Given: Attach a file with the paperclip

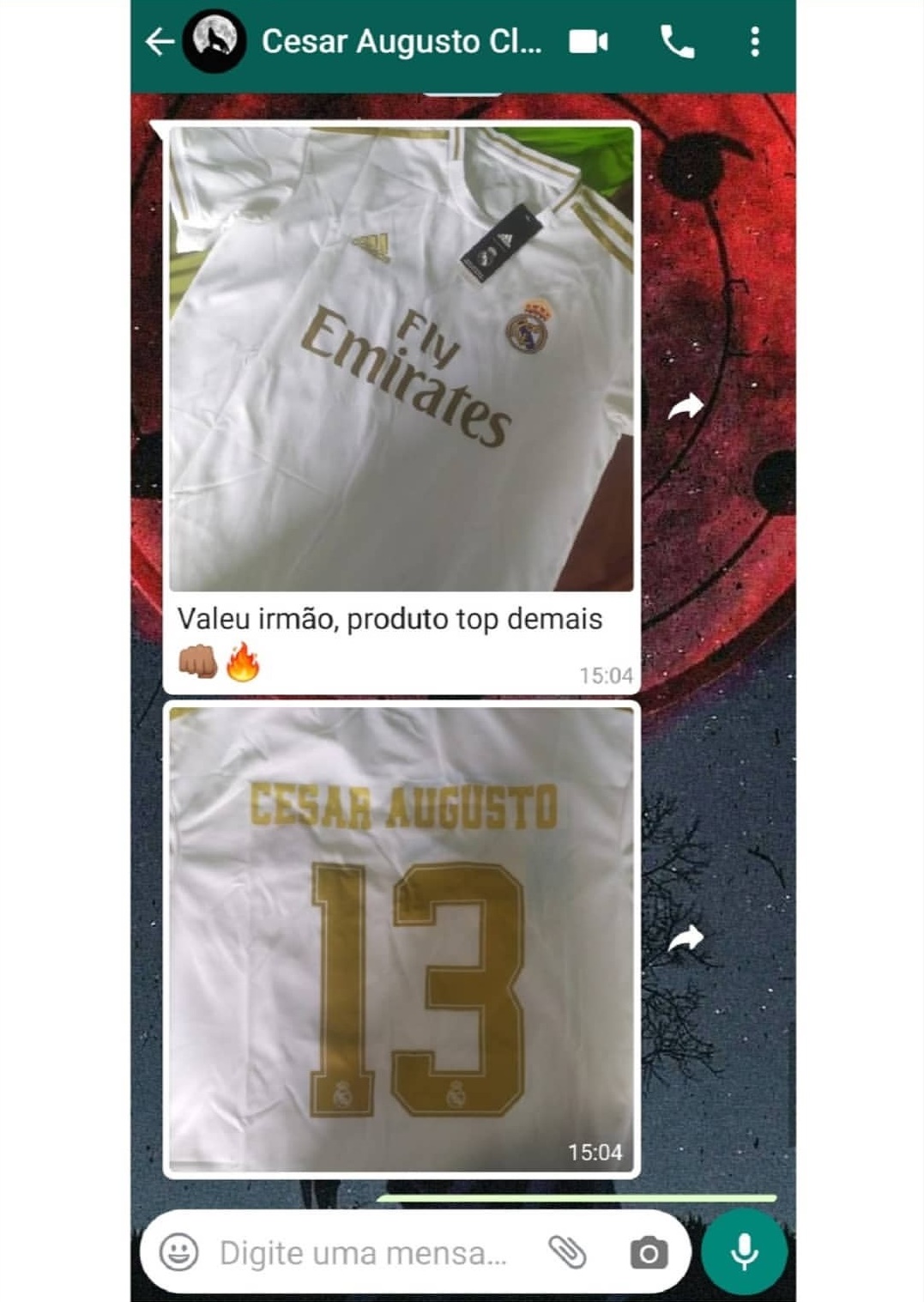Looking at the screenshot, I should (x=568, y=1252).
